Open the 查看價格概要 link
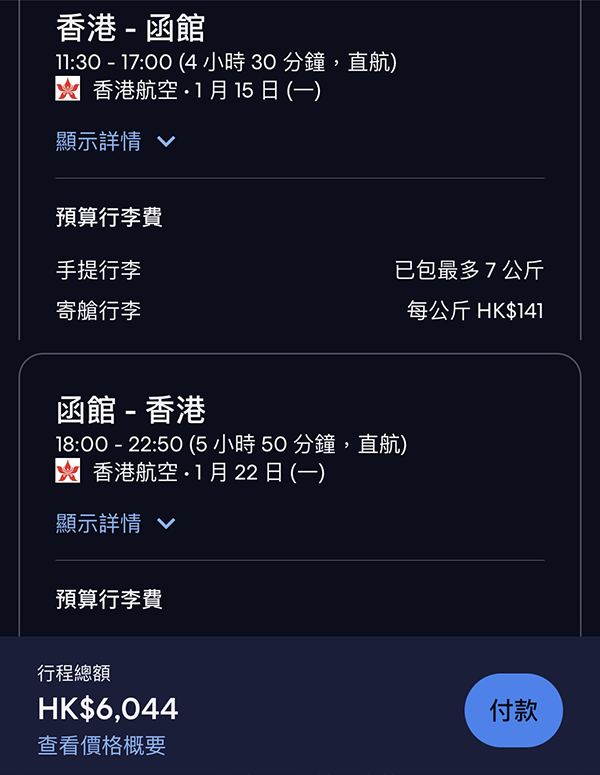600x775 pixels. pos(101,745)
